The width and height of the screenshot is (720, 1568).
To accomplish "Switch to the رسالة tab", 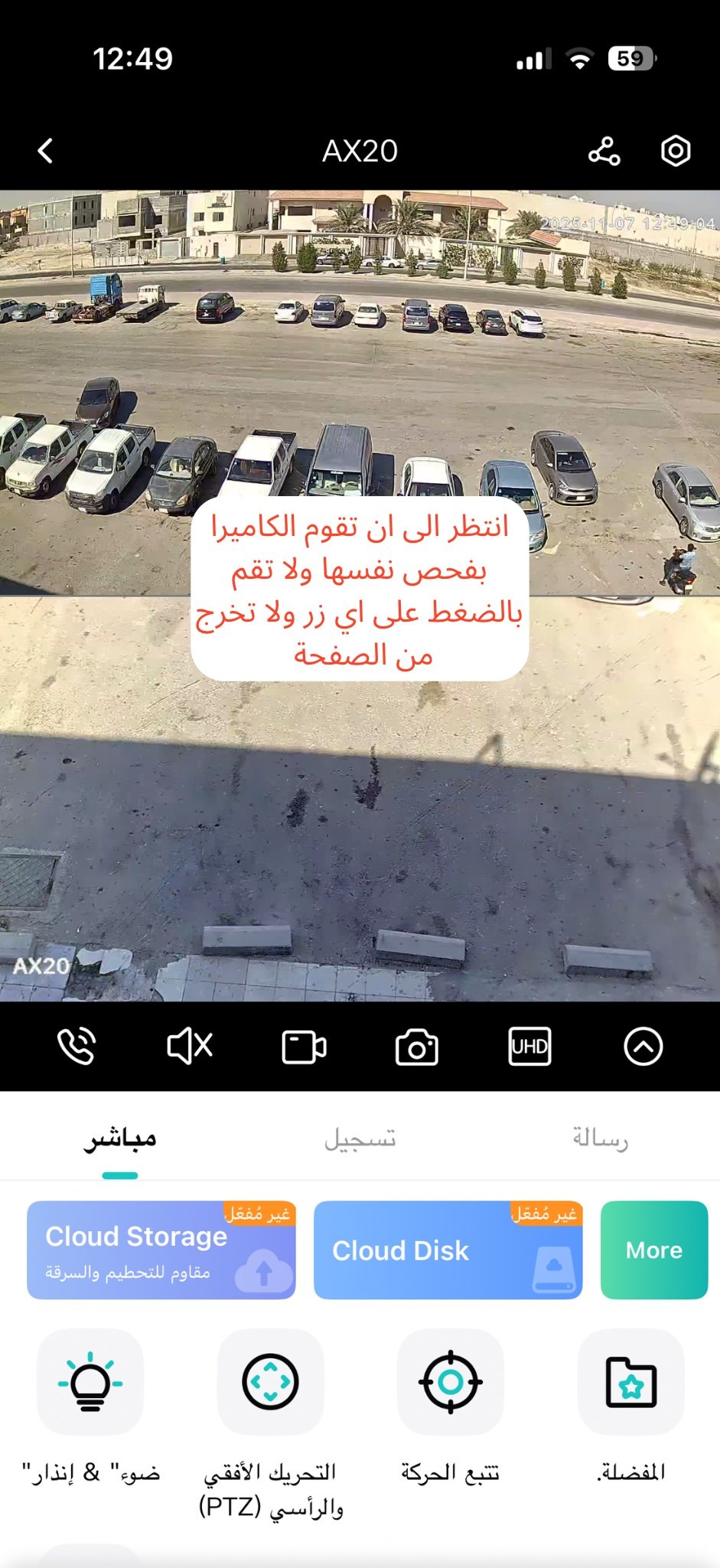I will click(600, 1138).
